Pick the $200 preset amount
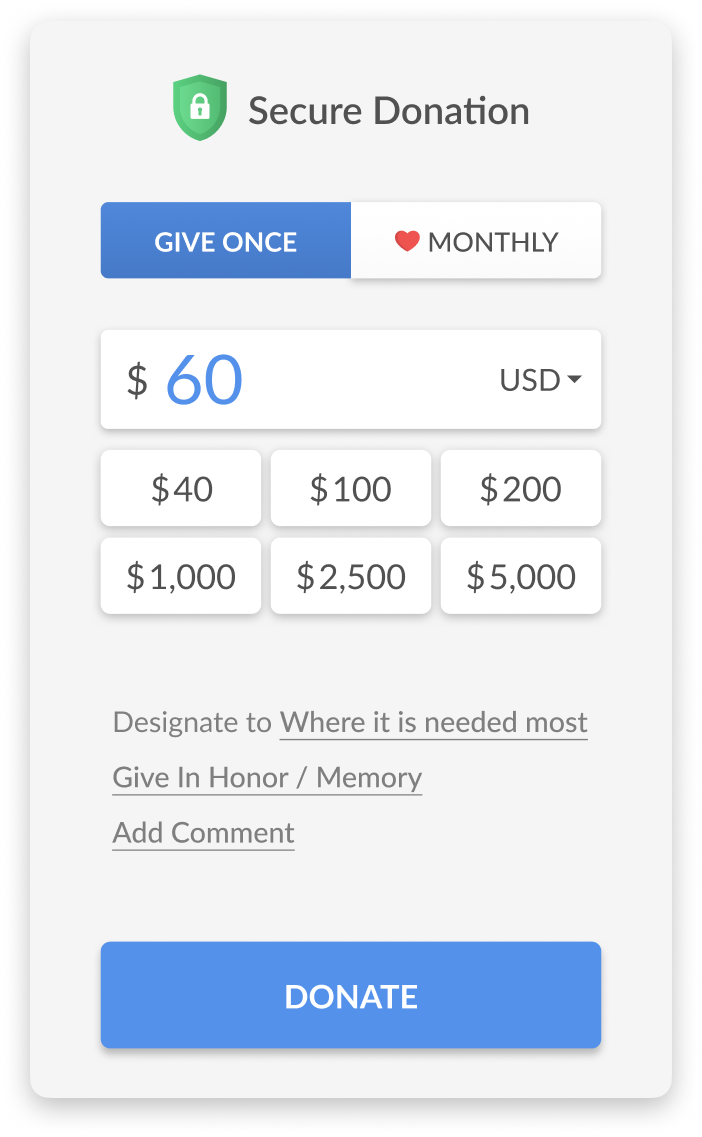This screenshot has height=1137, width=702. click(x=521, y=488)
